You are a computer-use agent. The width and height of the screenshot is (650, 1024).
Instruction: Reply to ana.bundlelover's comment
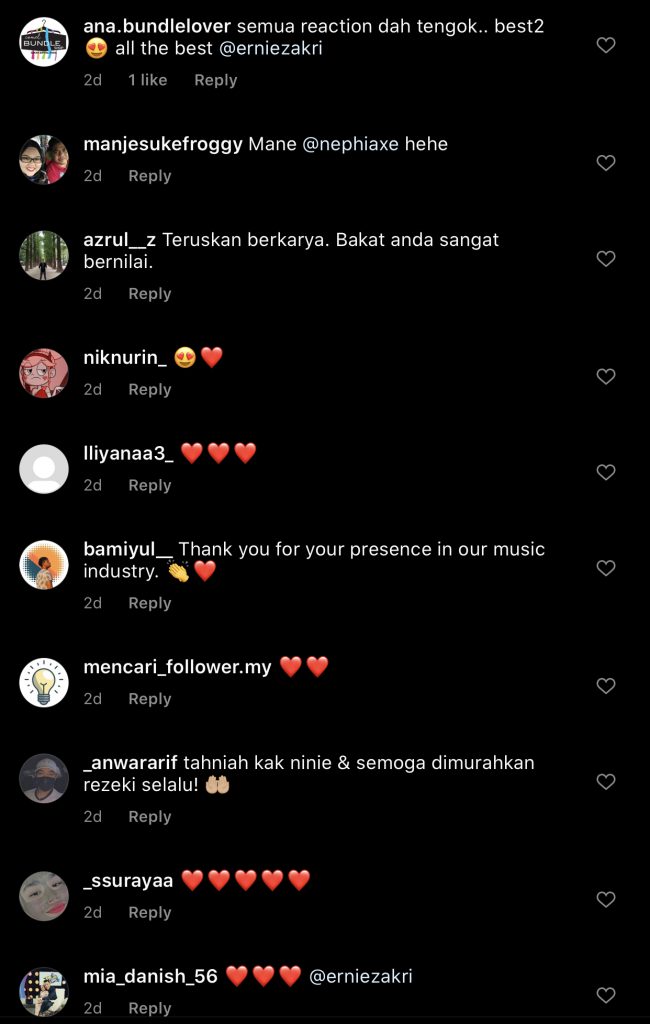[215, 80]
